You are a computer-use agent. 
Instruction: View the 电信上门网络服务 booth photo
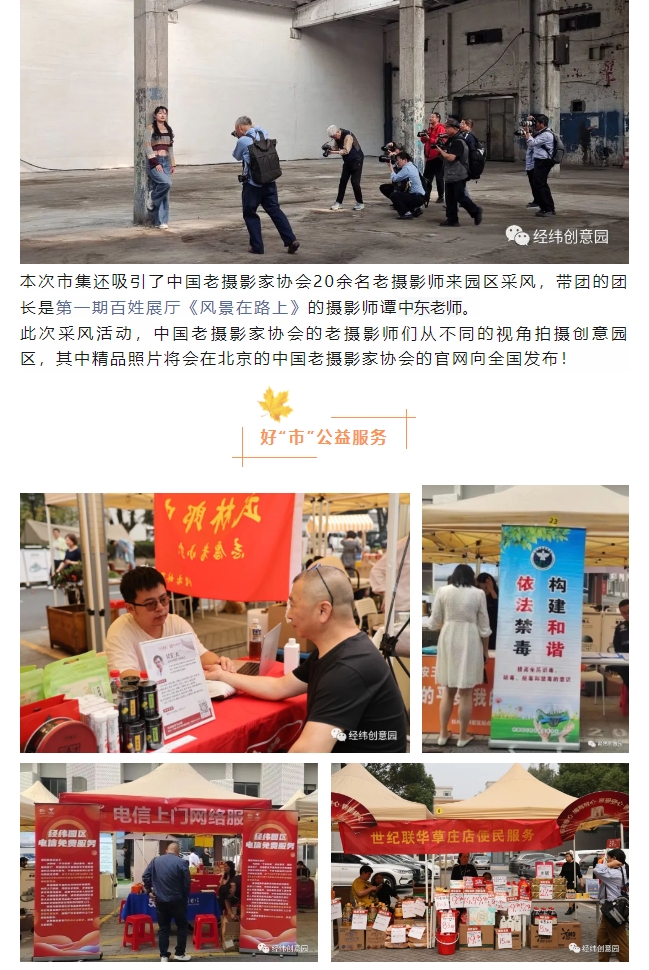[168, 862]
